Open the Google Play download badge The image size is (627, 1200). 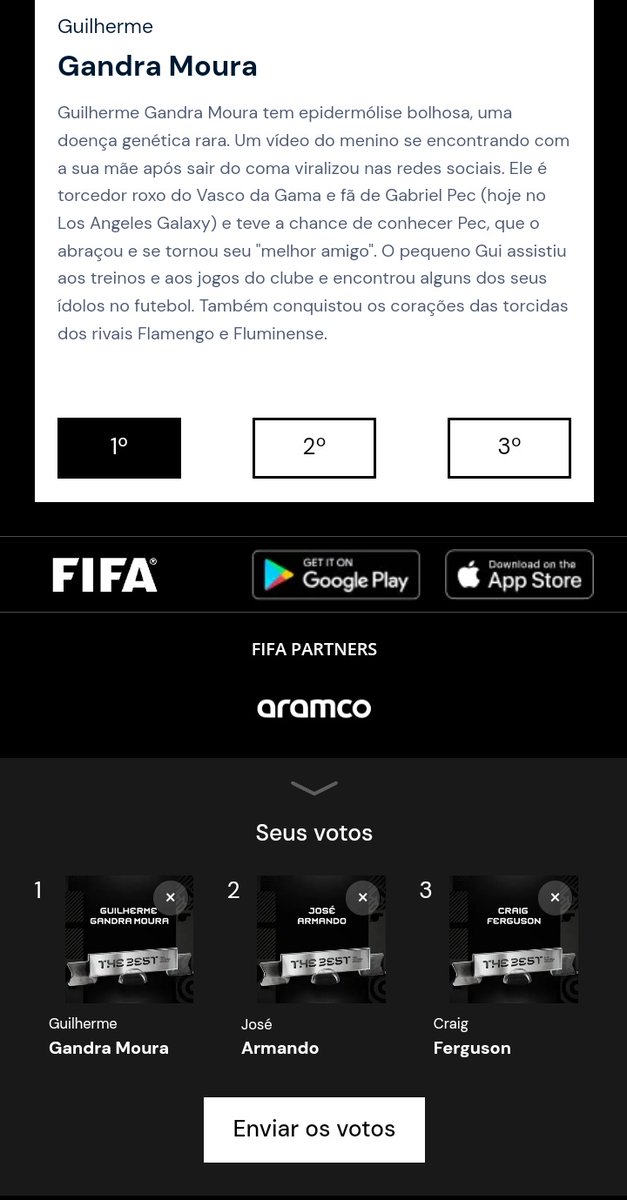336,575
